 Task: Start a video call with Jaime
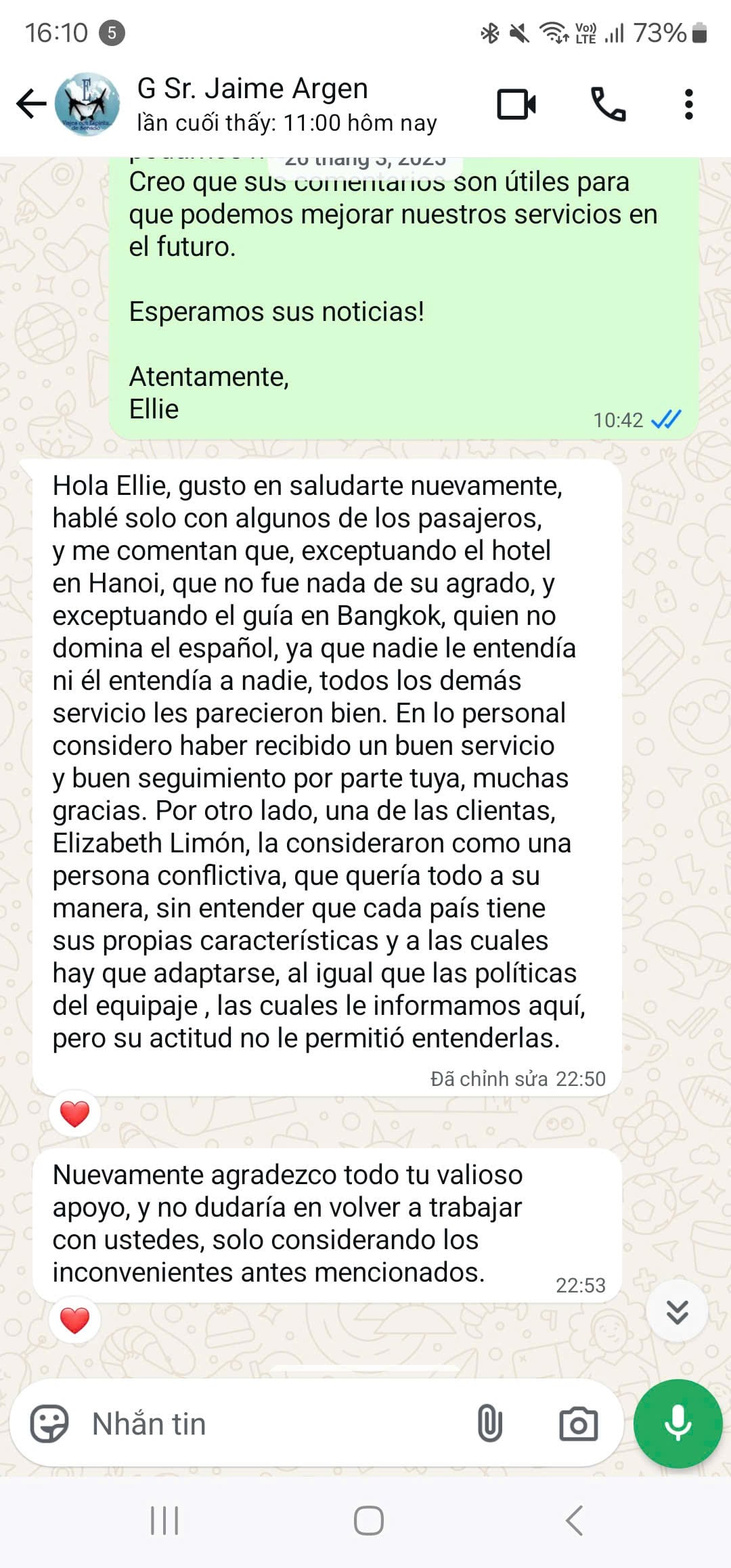[516, 104]
